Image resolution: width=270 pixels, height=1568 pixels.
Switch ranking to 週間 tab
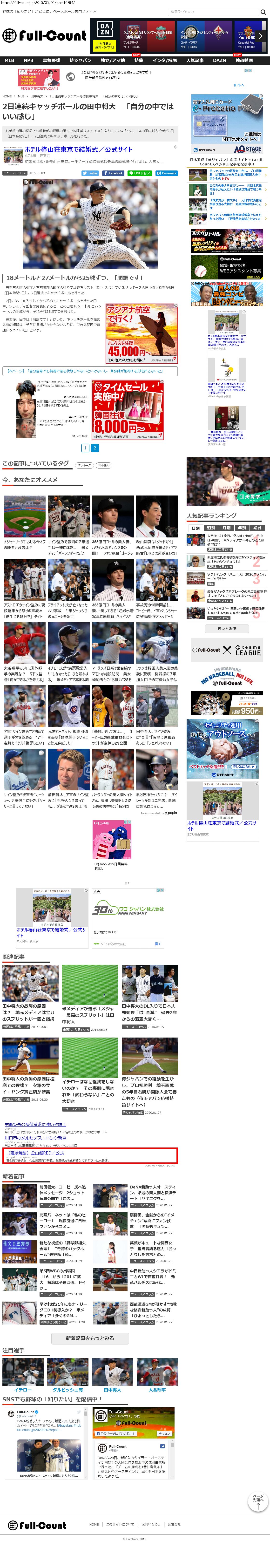[x=211, y=528]
